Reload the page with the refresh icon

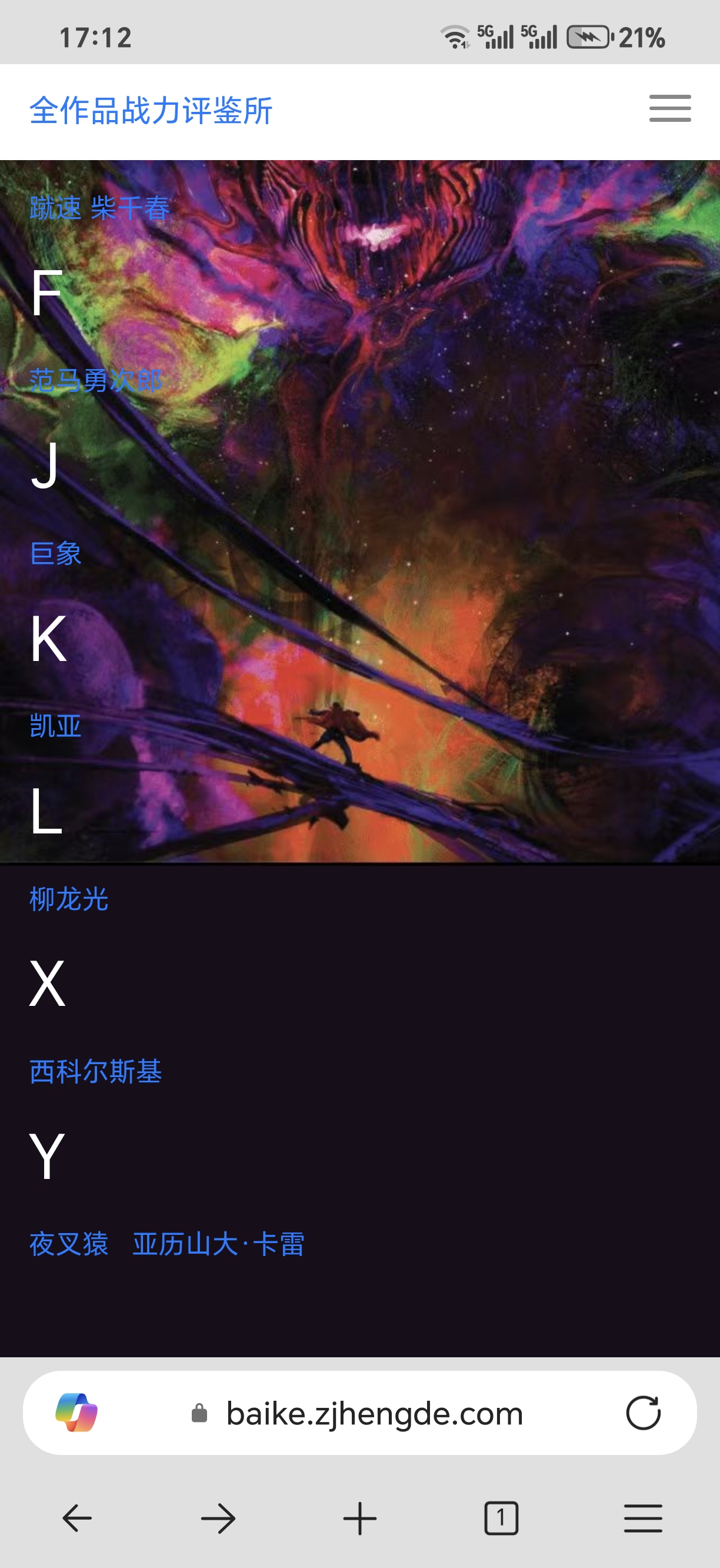pos(643,1413)
